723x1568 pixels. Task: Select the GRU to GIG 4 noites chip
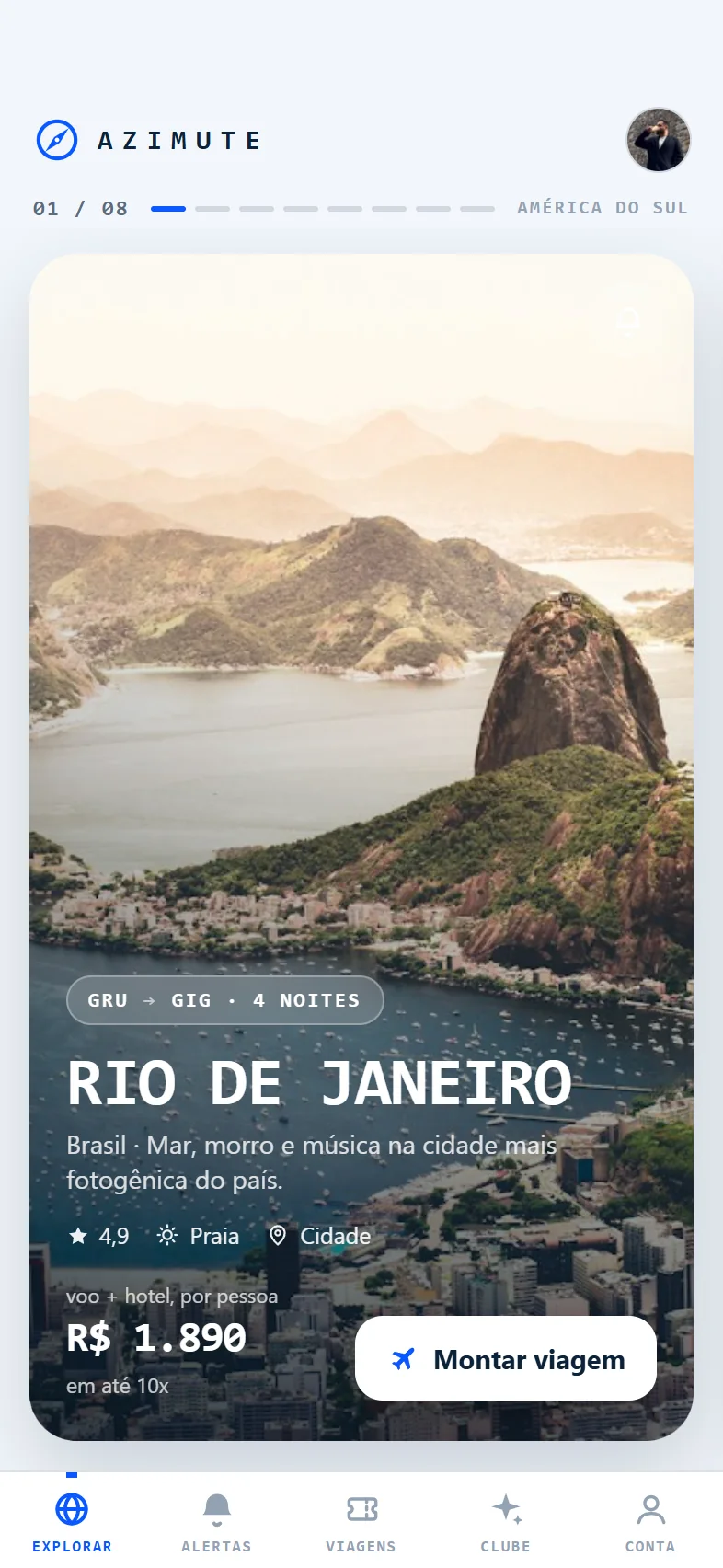coord(225,1000)
